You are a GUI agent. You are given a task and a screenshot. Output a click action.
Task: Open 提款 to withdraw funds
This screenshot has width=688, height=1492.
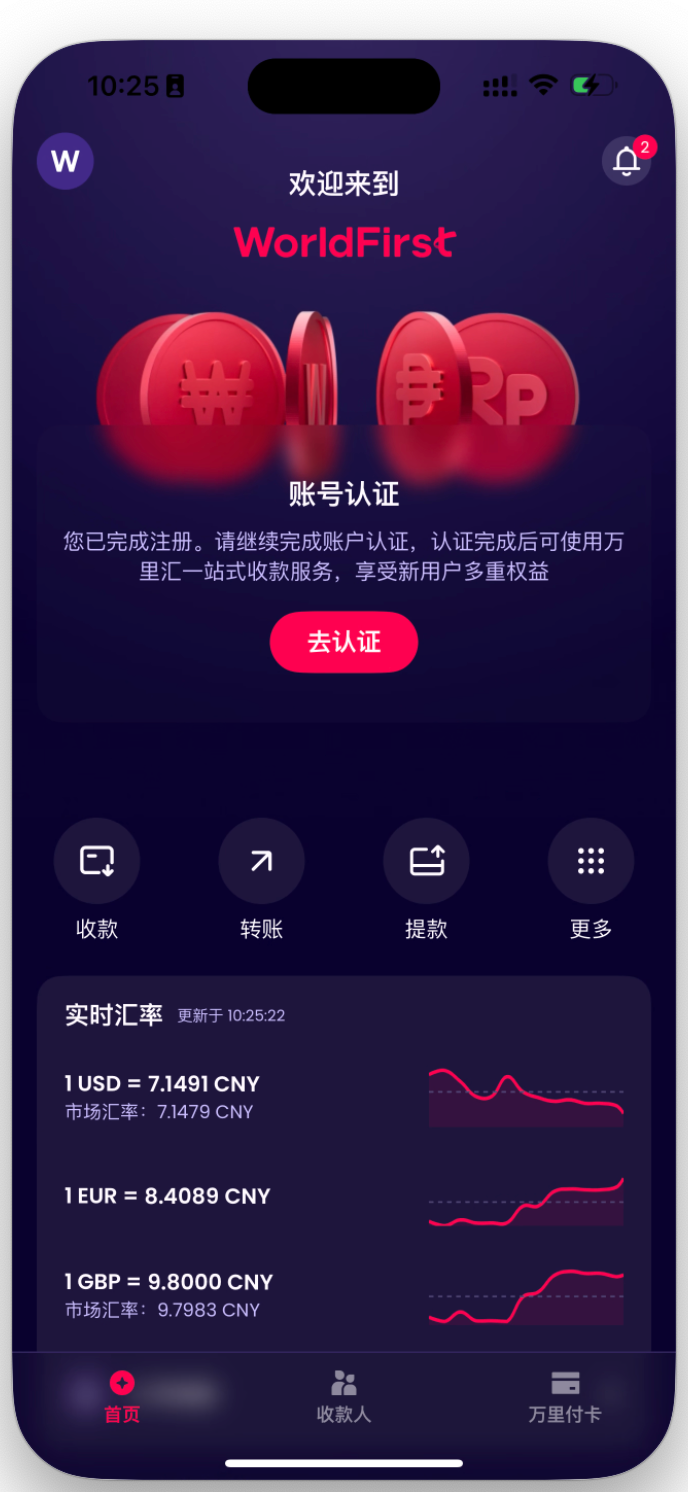[426, 861]
